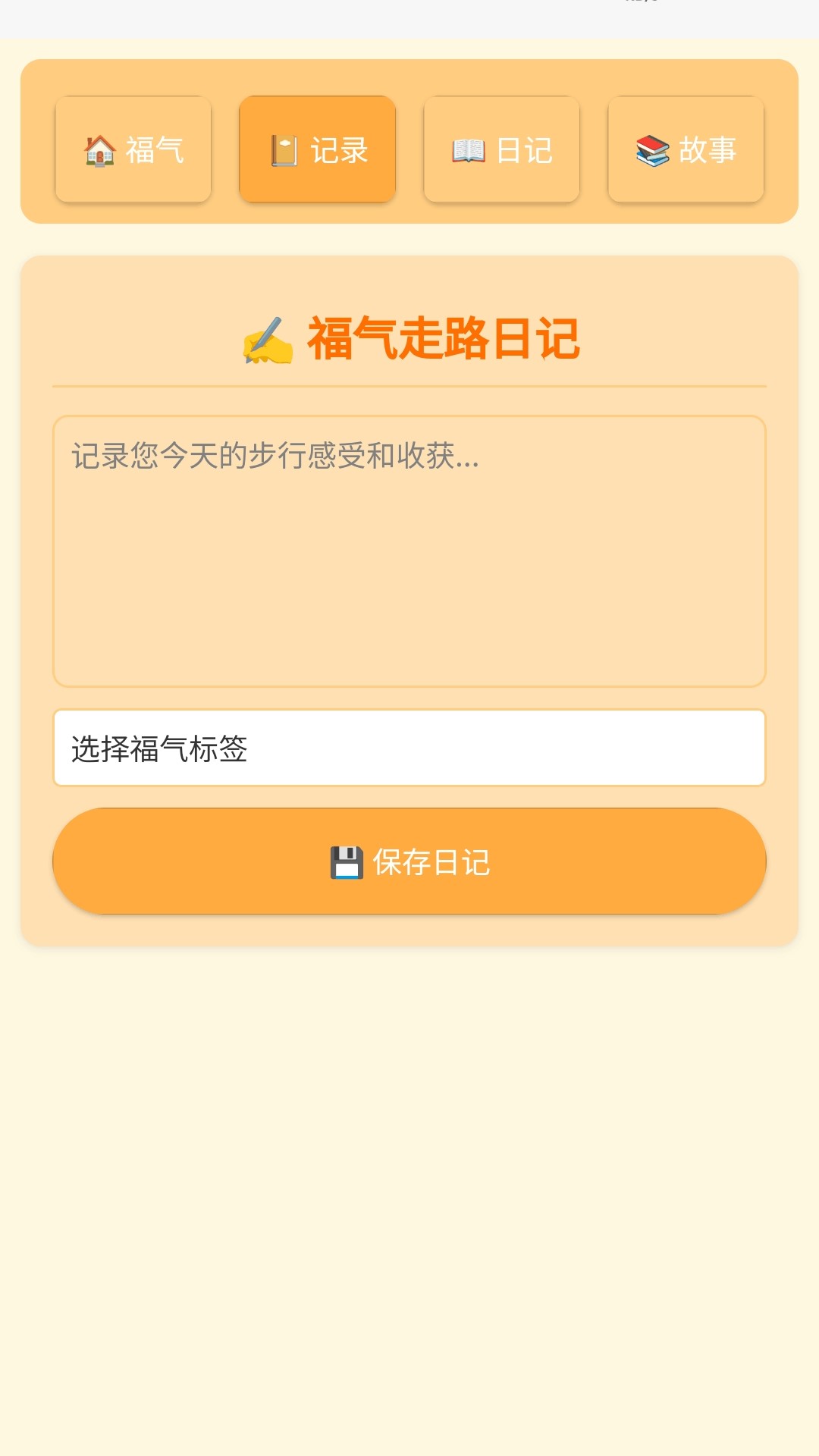The image size is (819, 1456).
Task: Save today's walking diary entry
Action: point(409,861)
